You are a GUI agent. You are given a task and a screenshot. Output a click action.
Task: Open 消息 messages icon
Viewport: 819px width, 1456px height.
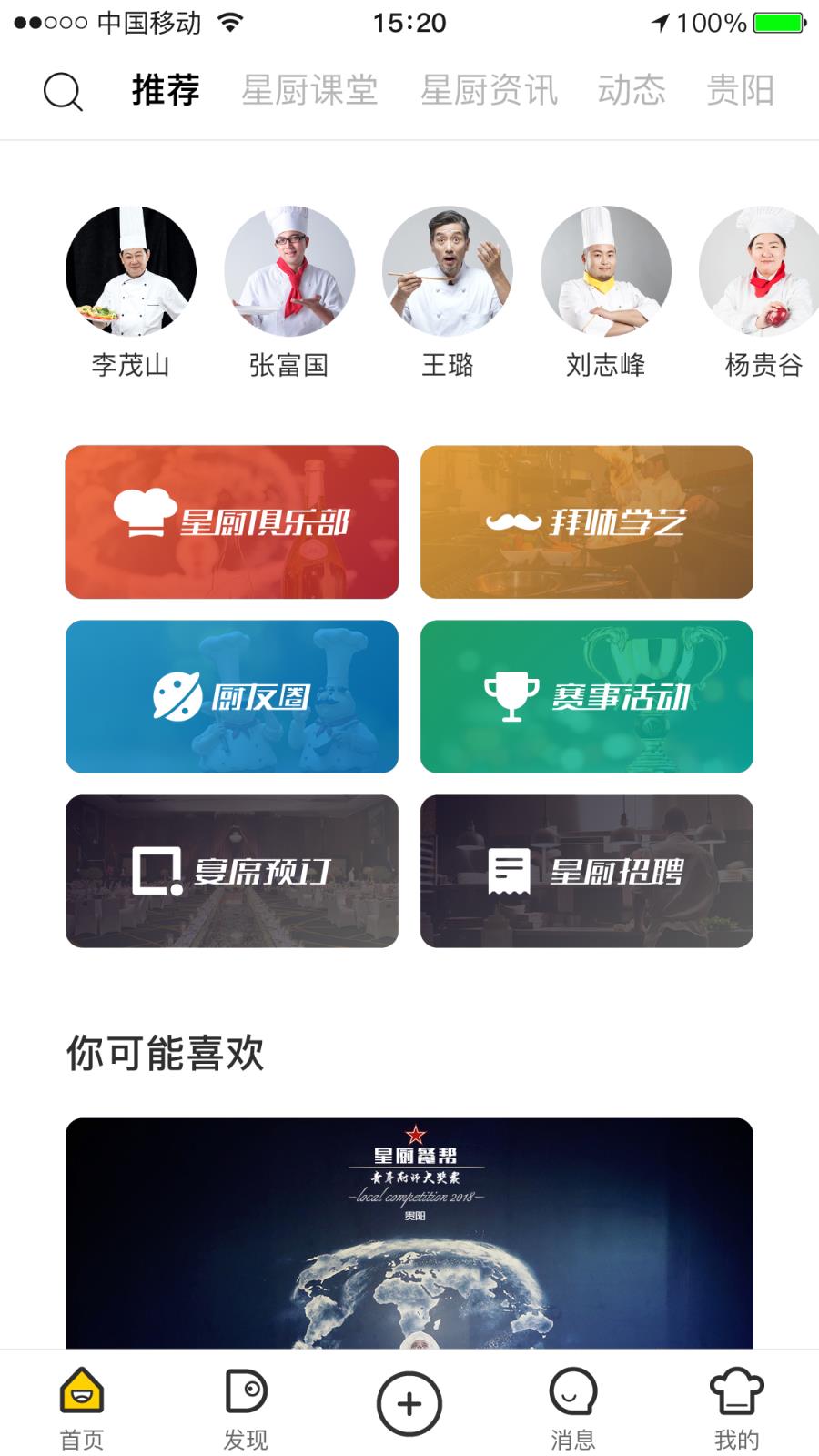point(572,1391)
